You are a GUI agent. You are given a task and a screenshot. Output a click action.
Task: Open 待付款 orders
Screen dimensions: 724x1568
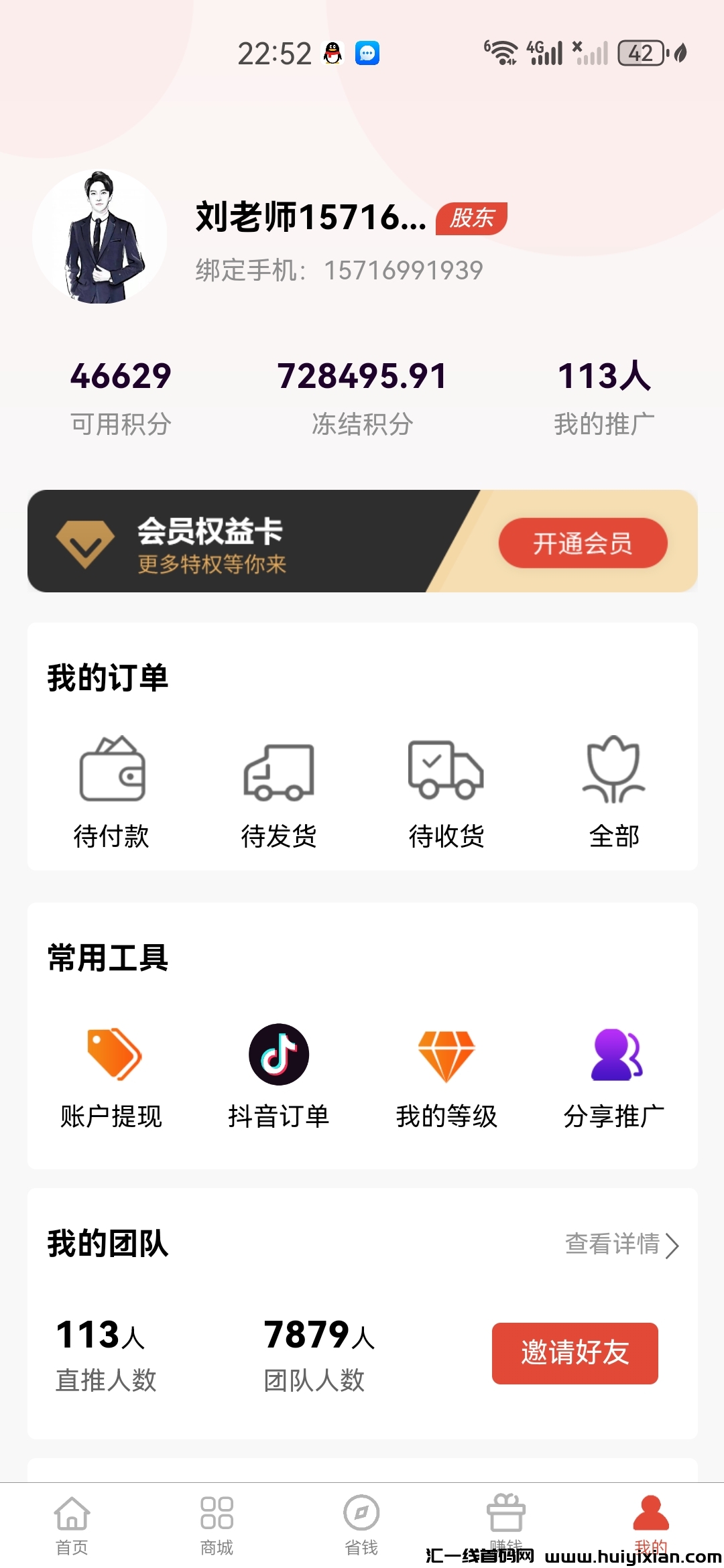pos(111,791)
